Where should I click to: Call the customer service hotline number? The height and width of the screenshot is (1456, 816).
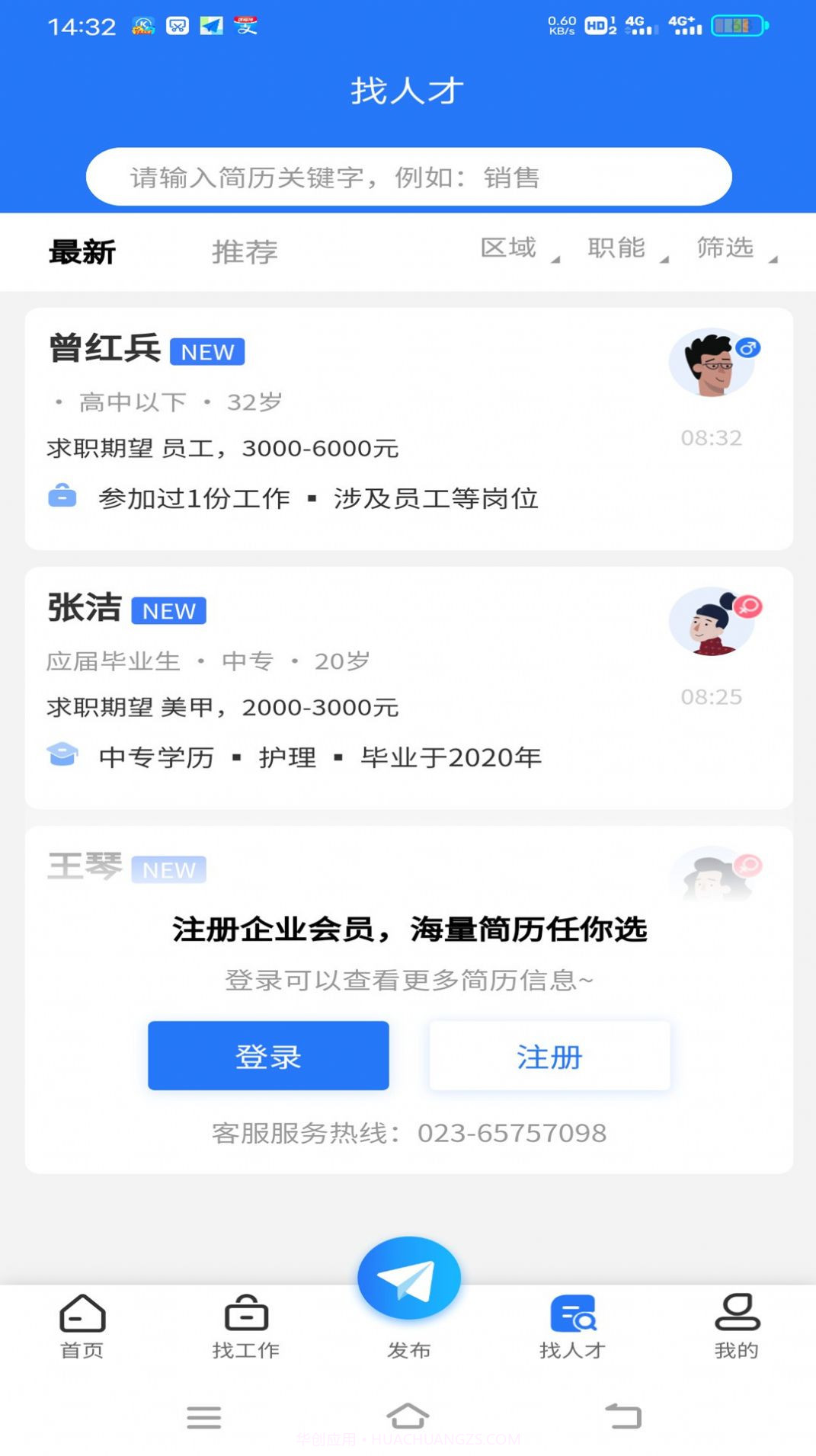[512, 1133]
